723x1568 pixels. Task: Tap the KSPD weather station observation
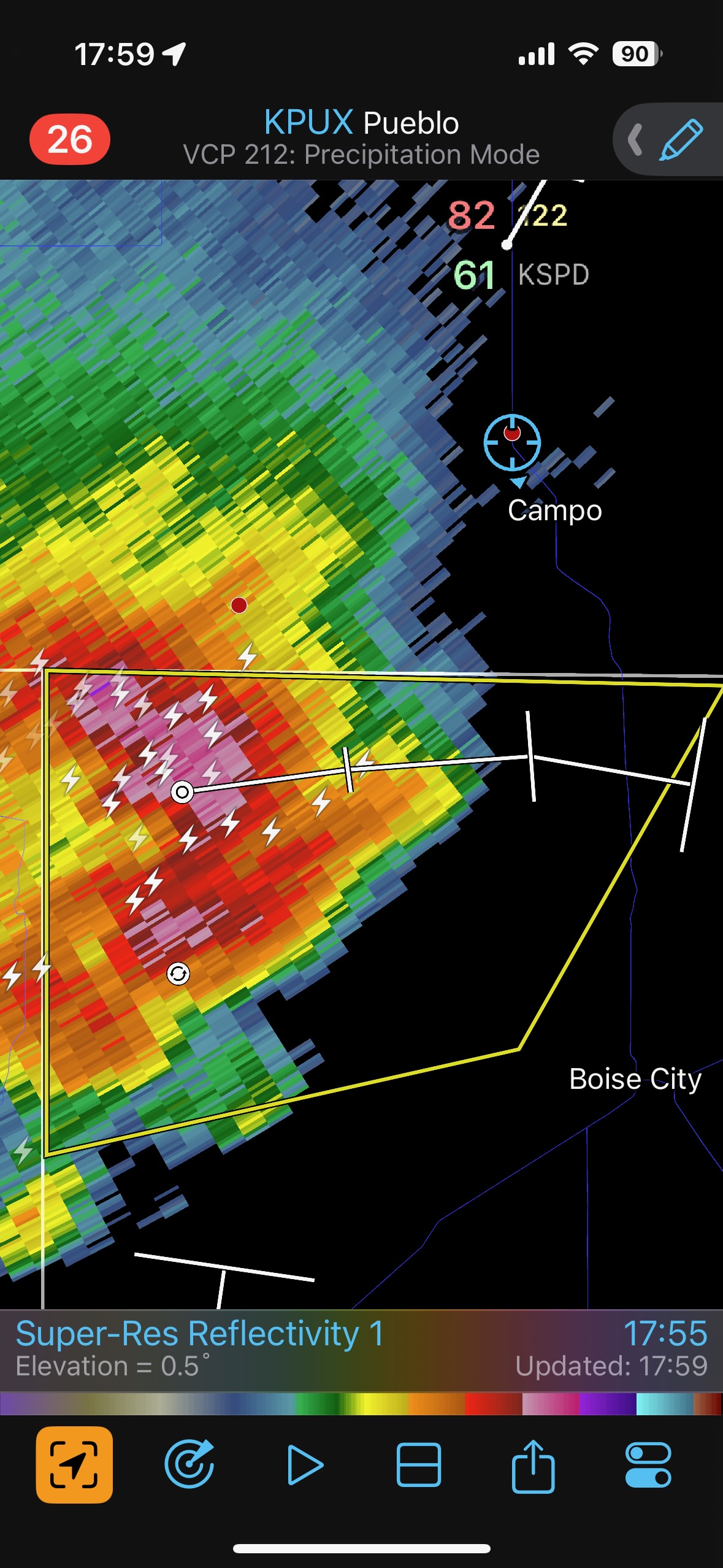[x=553, y=274]
